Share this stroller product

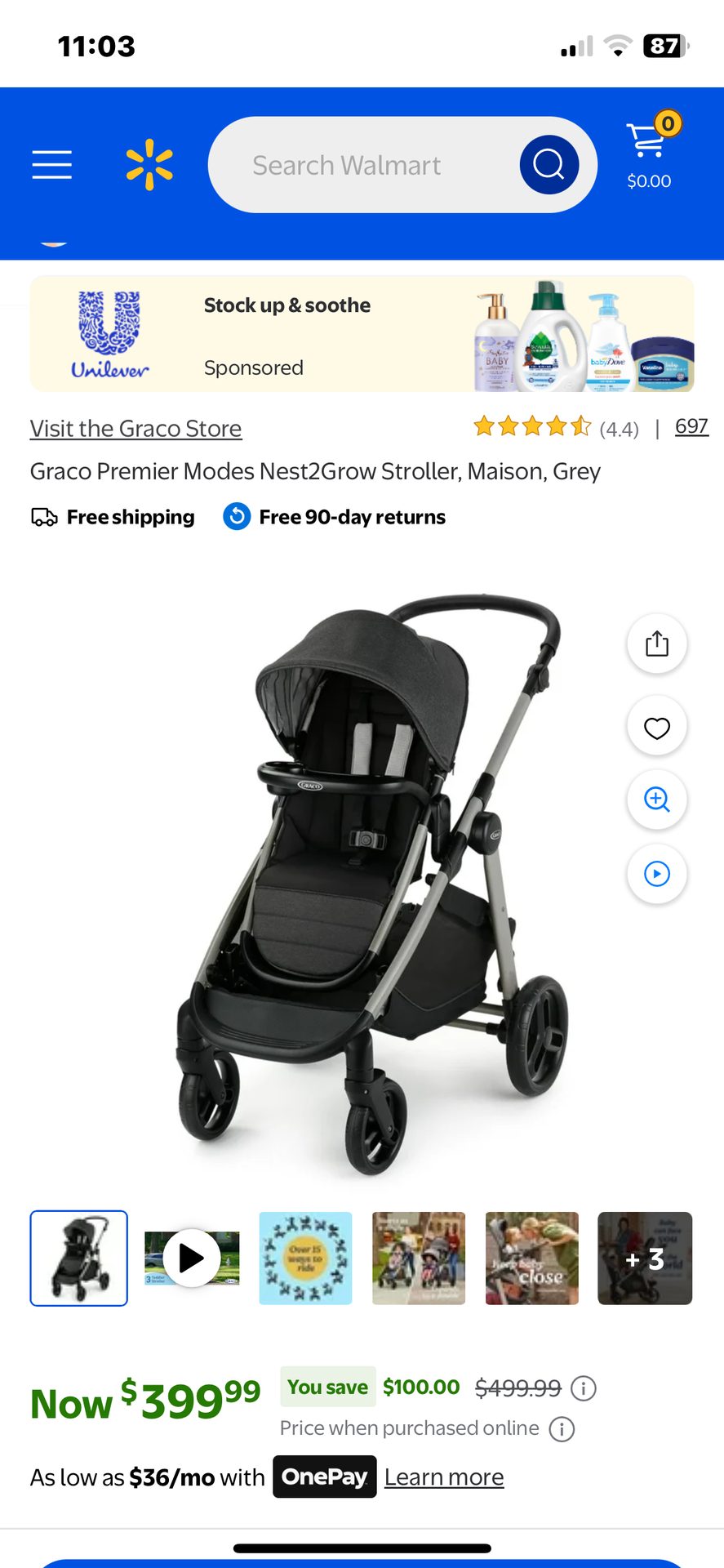pos(656,644)
